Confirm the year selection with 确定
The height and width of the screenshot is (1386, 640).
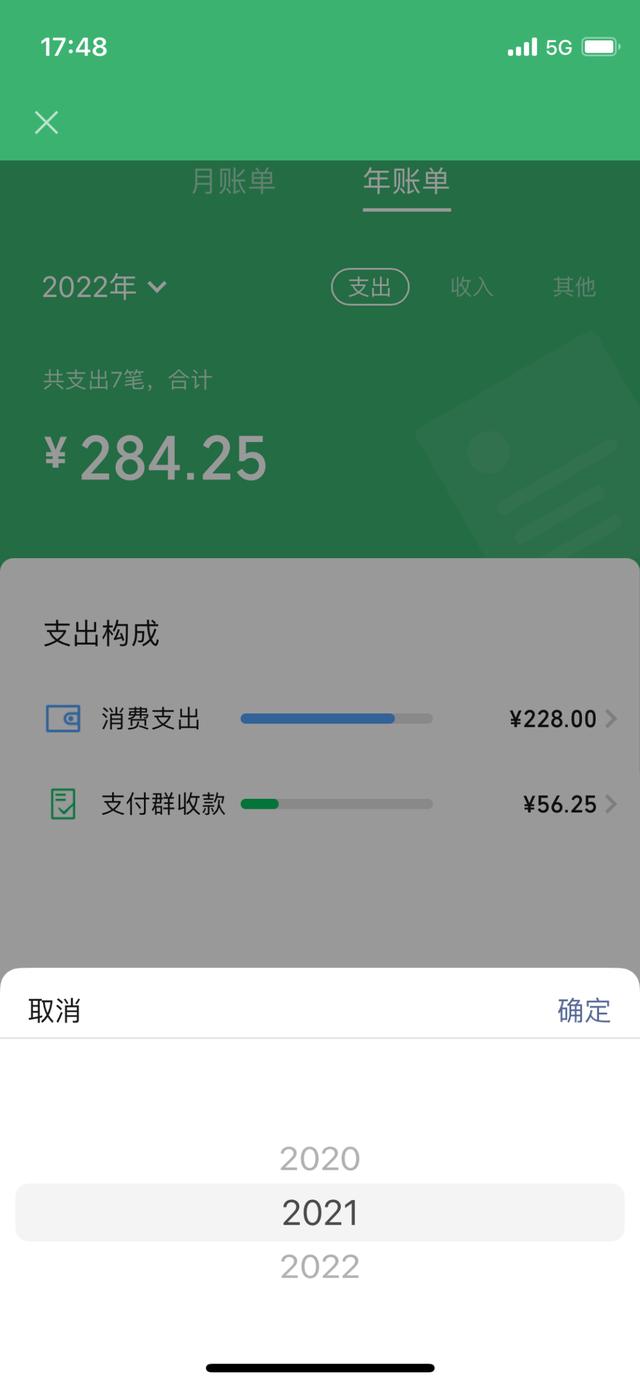[584, 1010]
